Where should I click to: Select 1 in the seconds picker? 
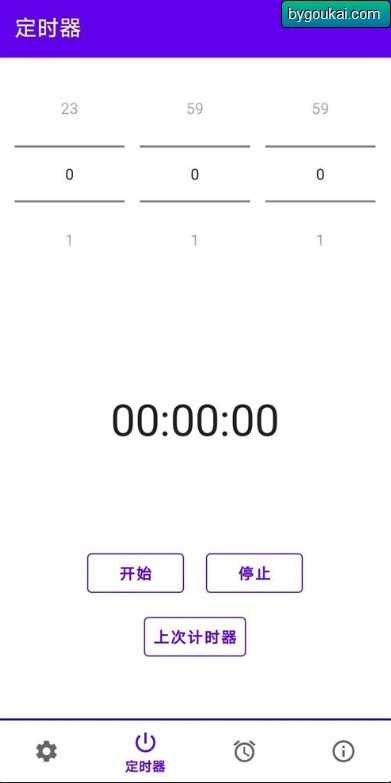(320, 241)
